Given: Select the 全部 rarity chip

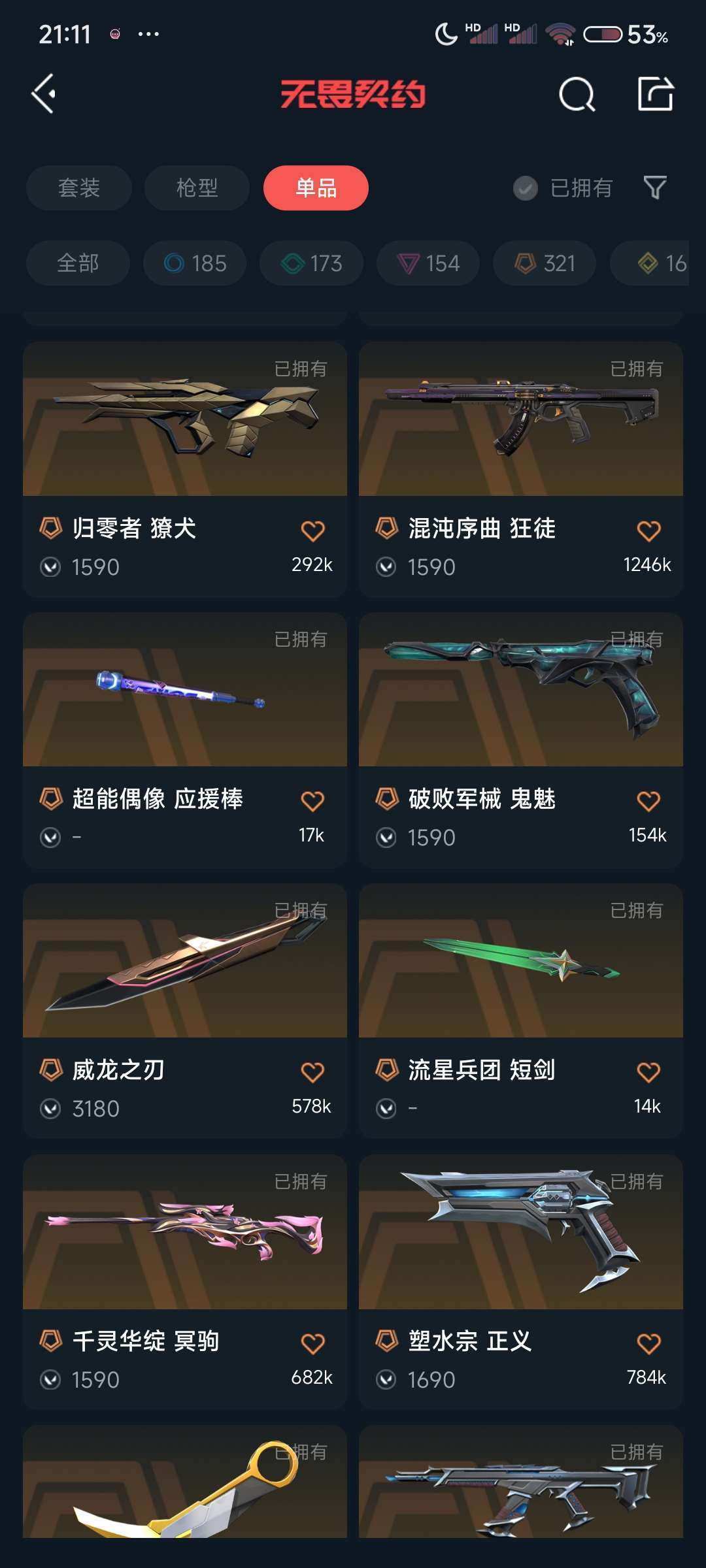Looking at the screenshot, I should click(78, 263).
